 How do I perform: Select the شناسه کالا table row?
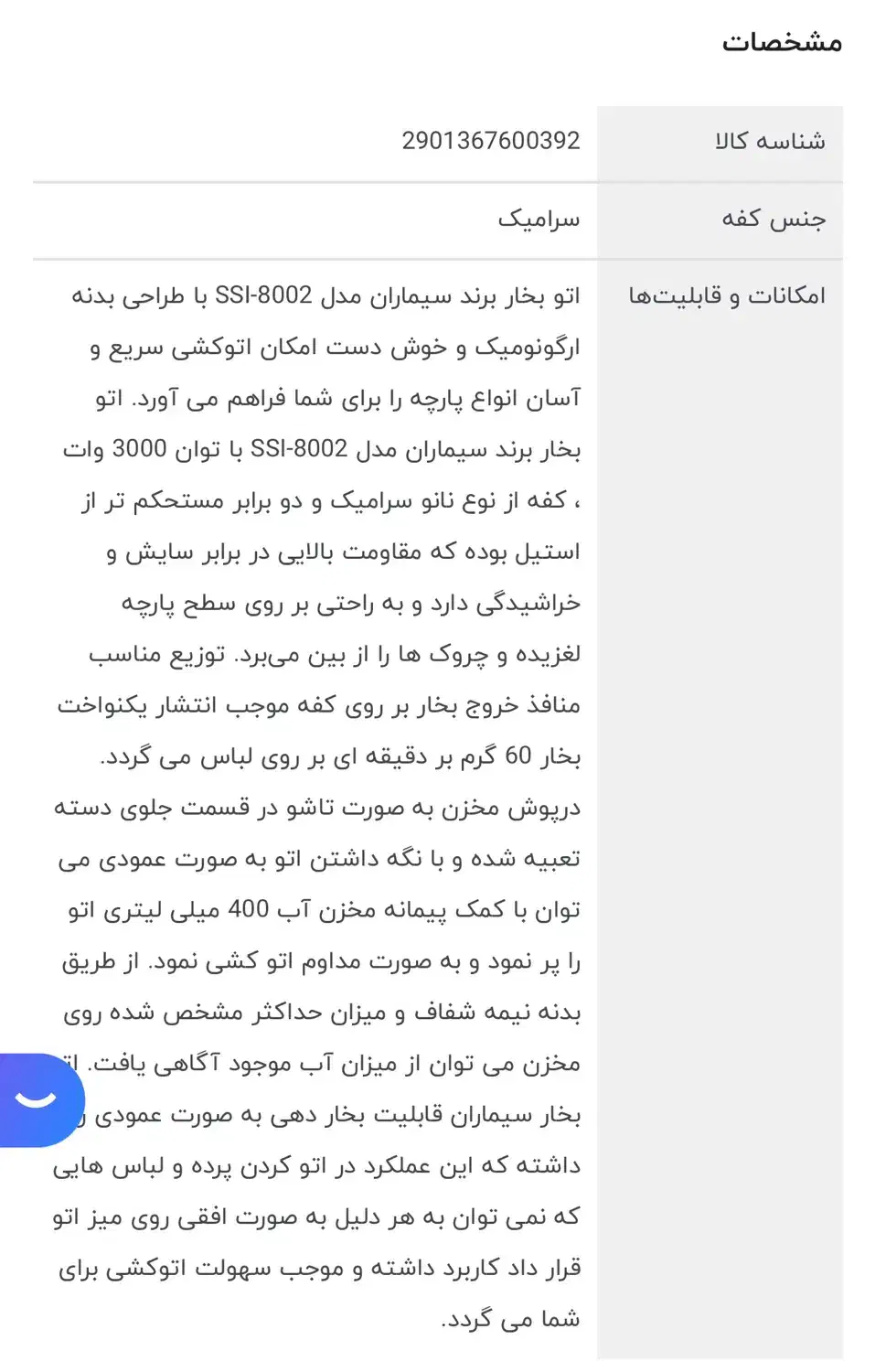click(437, 140)
